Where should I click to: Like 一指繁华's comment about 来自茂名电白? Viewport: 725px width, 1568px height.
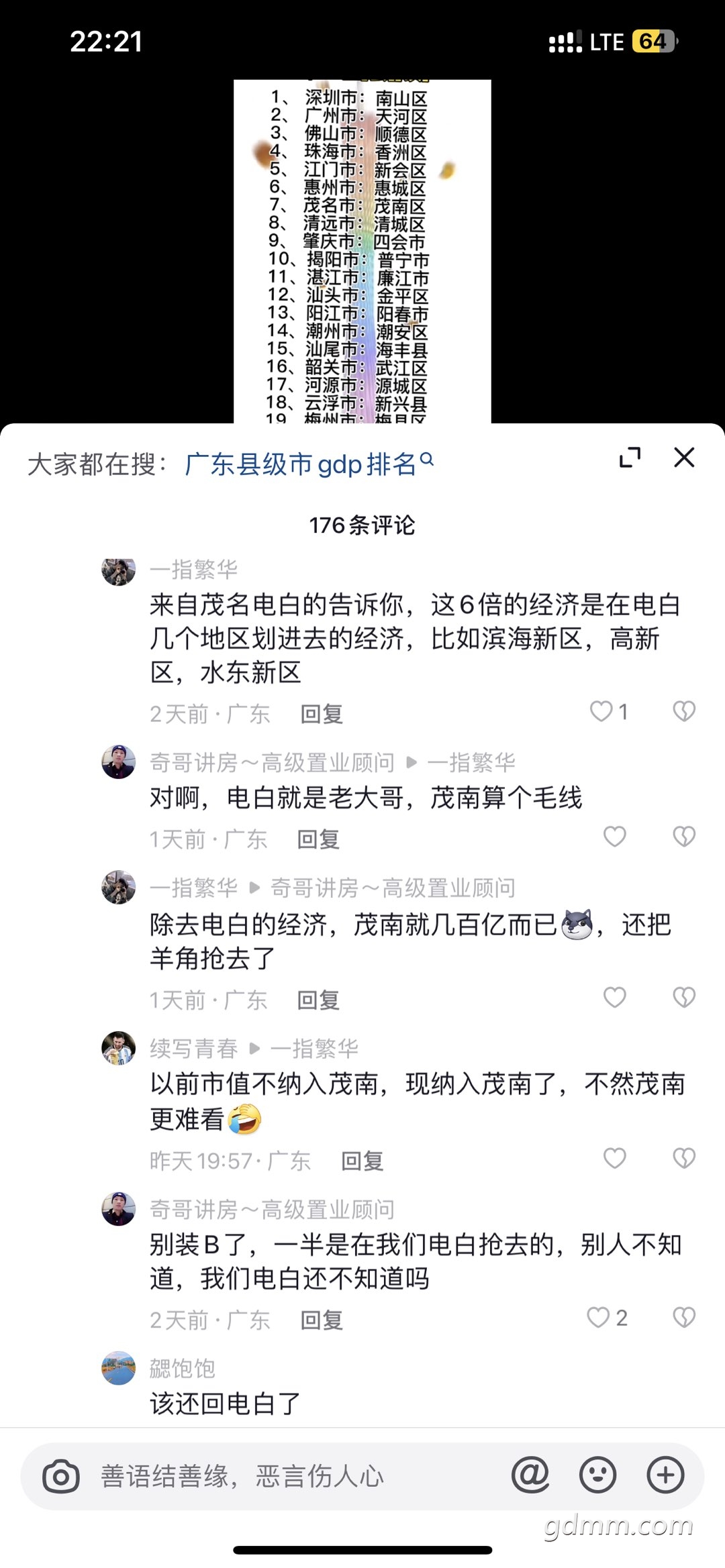[x=601, y=711]
